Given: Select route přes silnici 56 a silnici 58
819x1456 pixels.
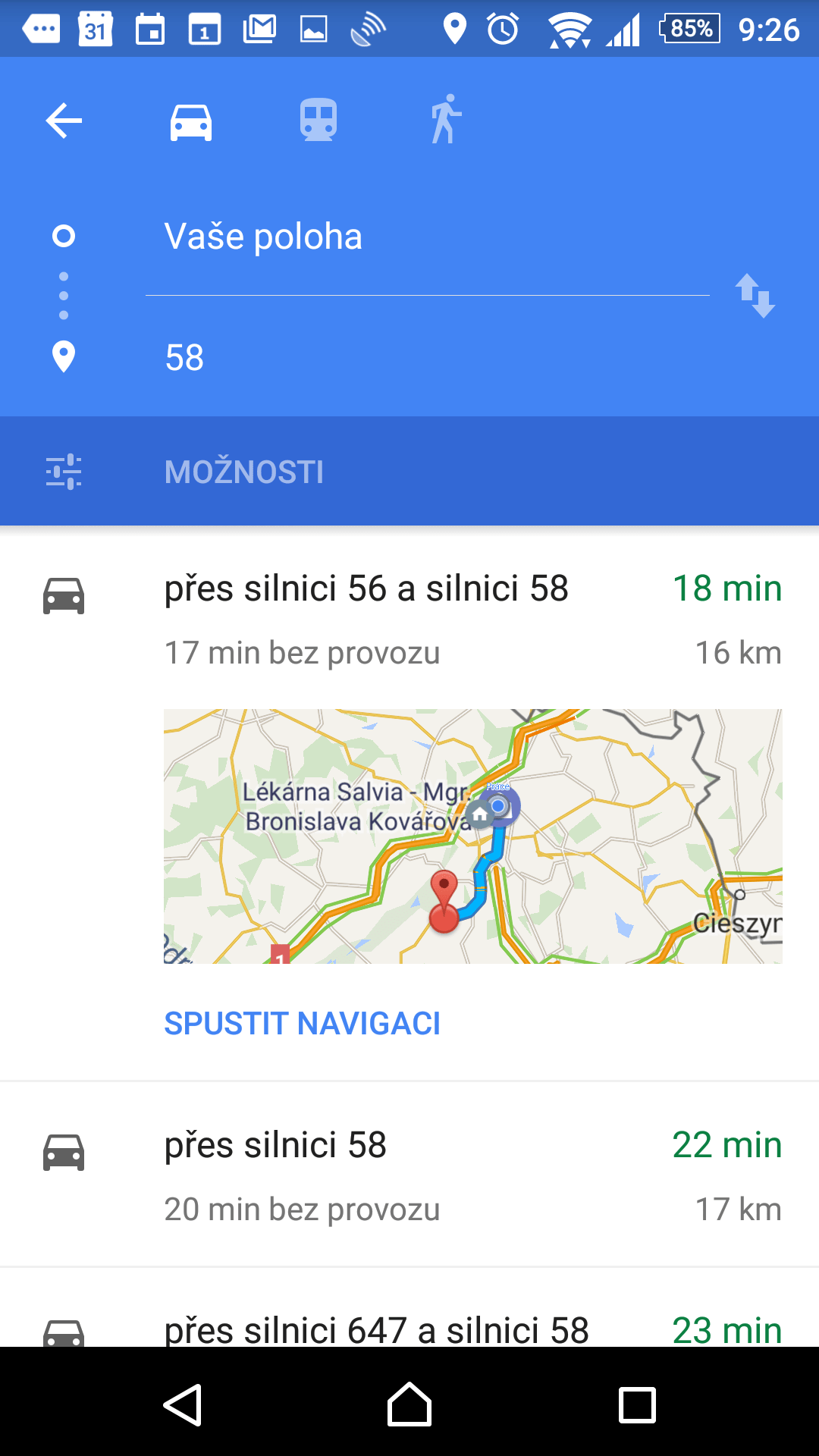Looking at the screenshot, I should pyautogui.click(x=409, y=620).
